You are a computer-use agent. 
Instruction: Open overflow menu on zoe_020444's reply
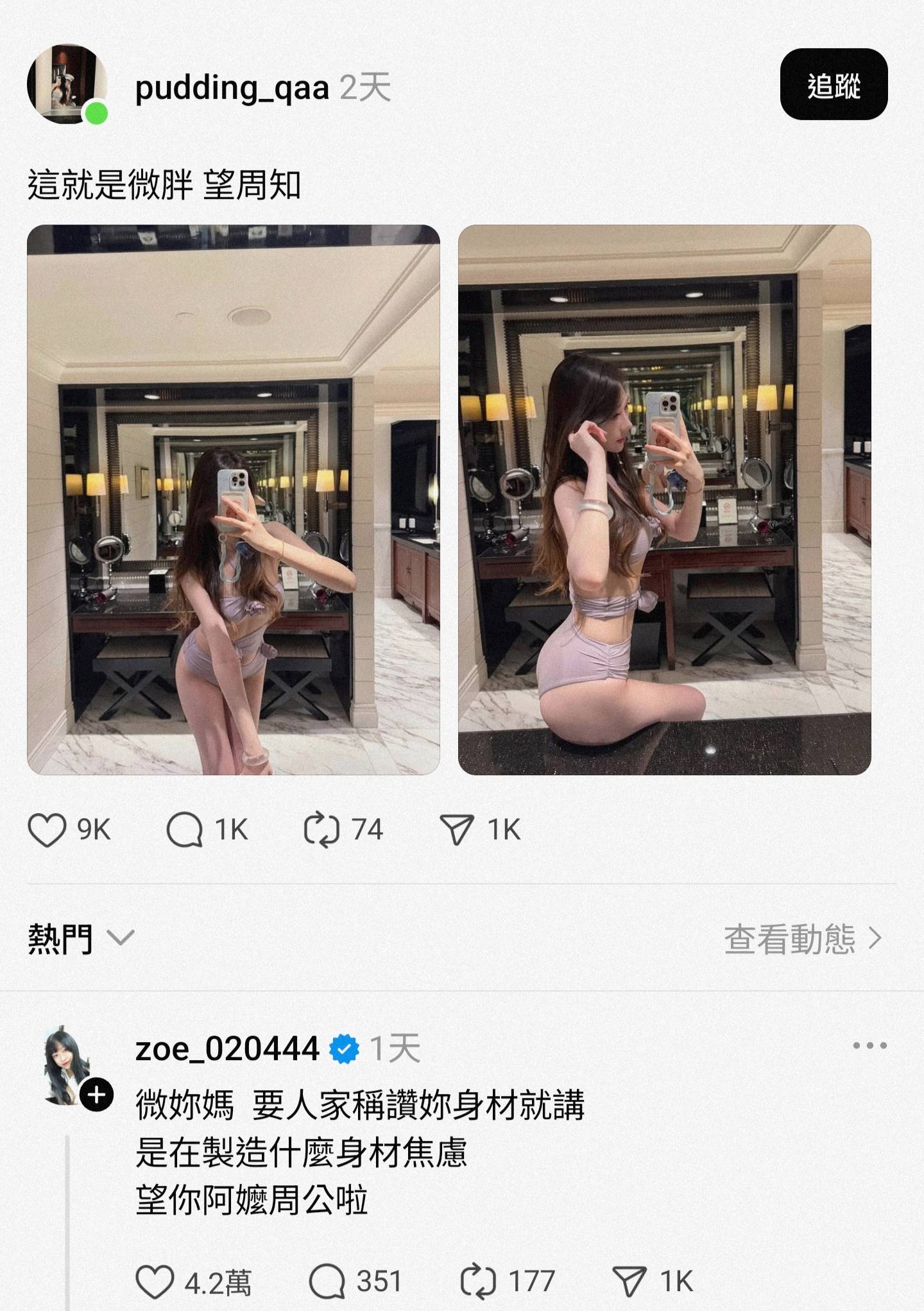click(x=869, y=1046)
